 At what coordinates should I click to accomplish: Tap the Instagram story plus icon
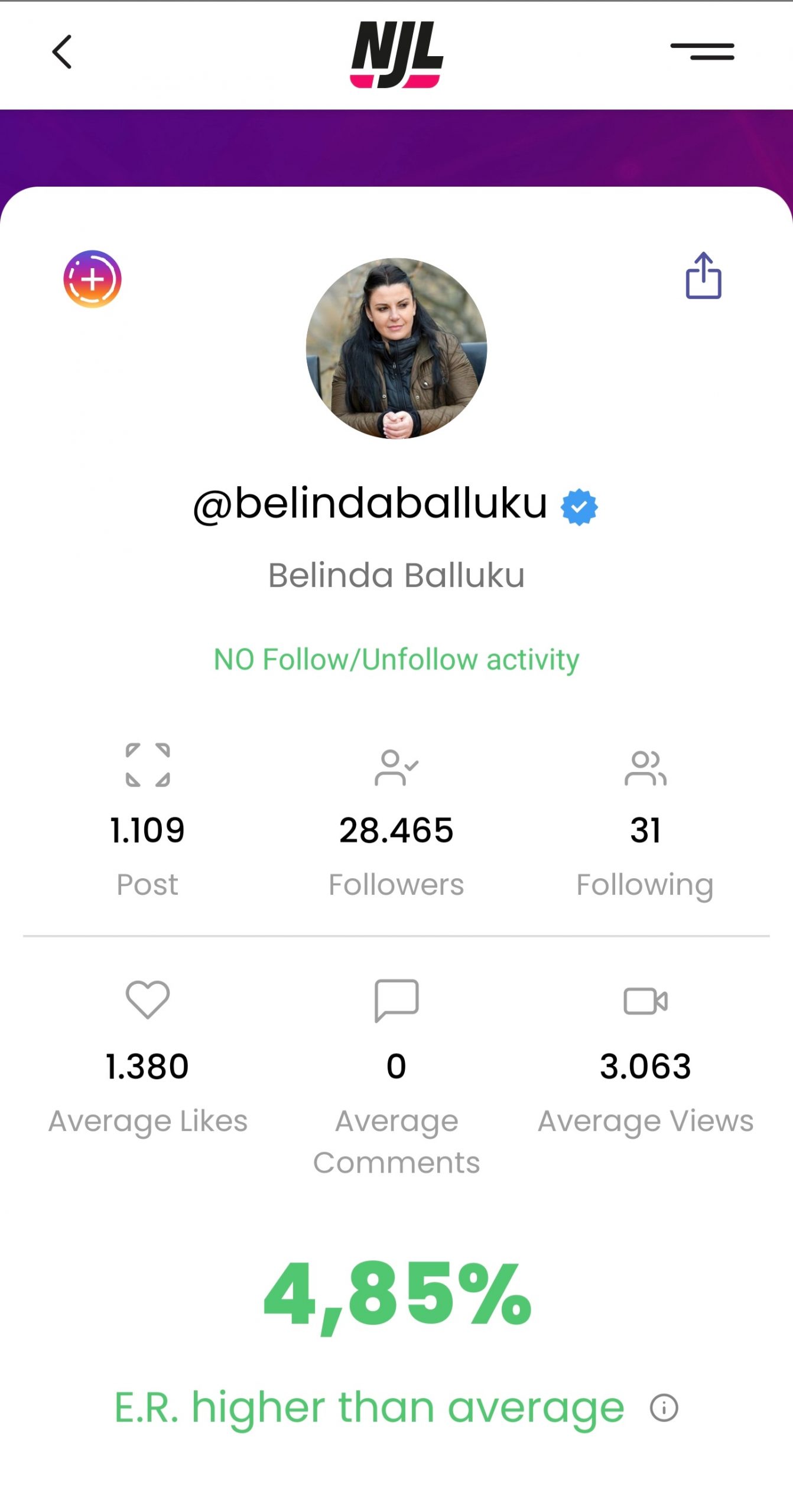point(92,279)
